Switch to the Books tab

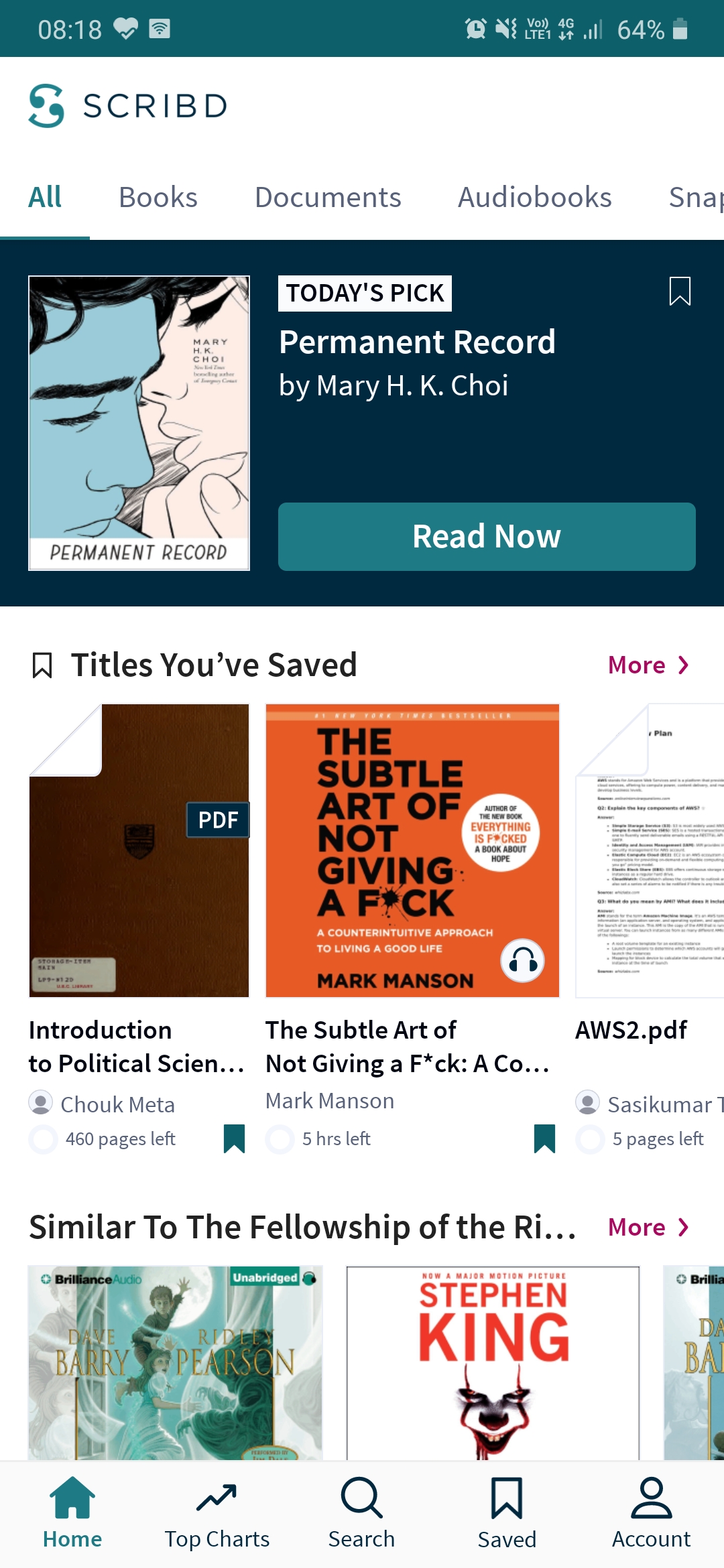(x=158, y=198)
